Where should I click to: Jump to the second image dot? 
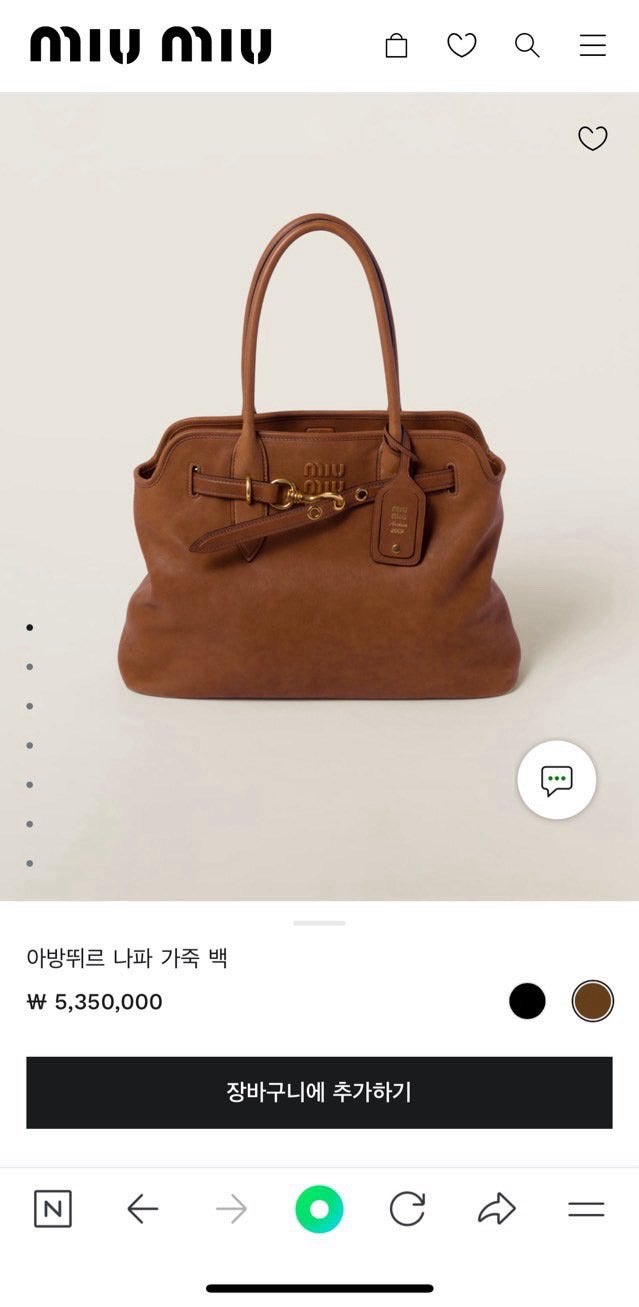tap(30, 667)
